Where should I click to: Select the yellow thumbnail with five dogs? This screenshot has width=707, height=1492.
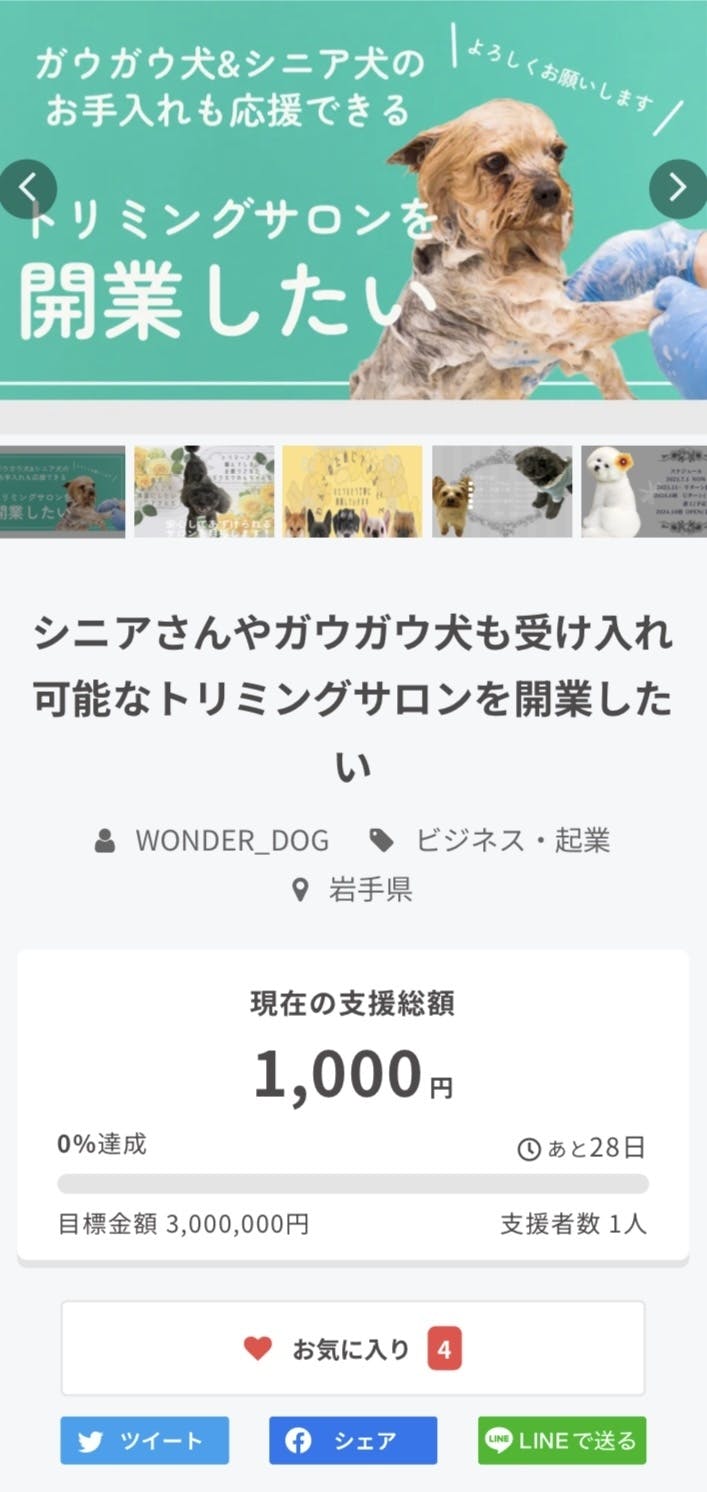click(x=352, y=492)
